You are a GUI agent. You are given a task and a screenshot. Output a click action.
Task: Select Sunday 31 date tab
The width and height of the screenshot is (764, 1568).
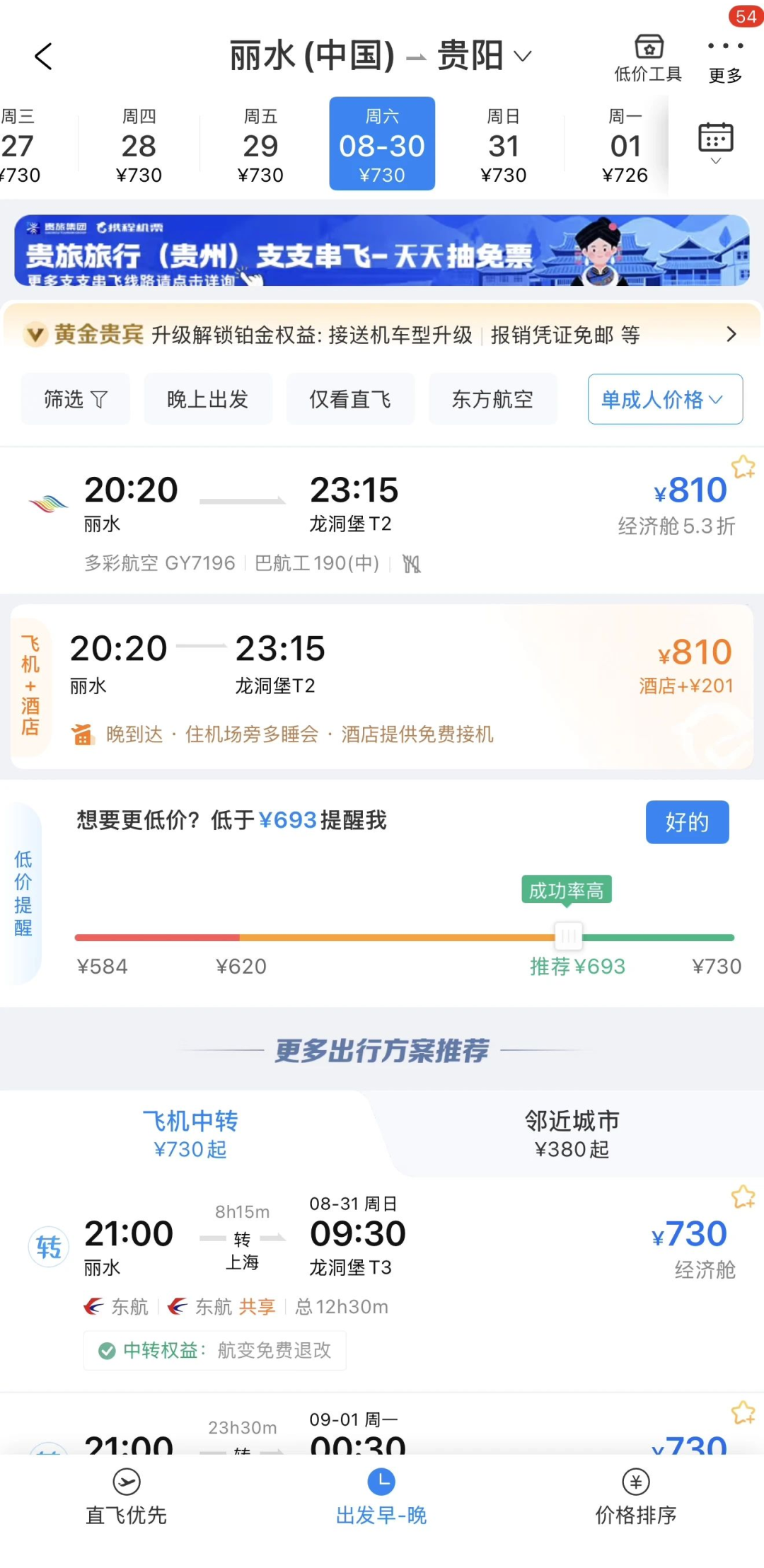tap(504, 144)
